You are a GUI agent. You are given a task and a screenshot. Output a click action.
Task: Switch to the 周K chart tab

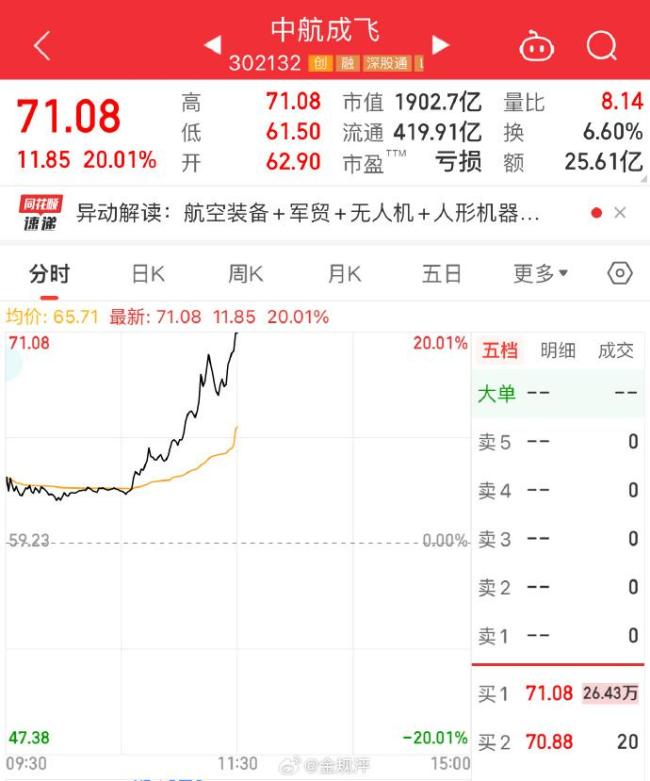click(x=245, y=274)
